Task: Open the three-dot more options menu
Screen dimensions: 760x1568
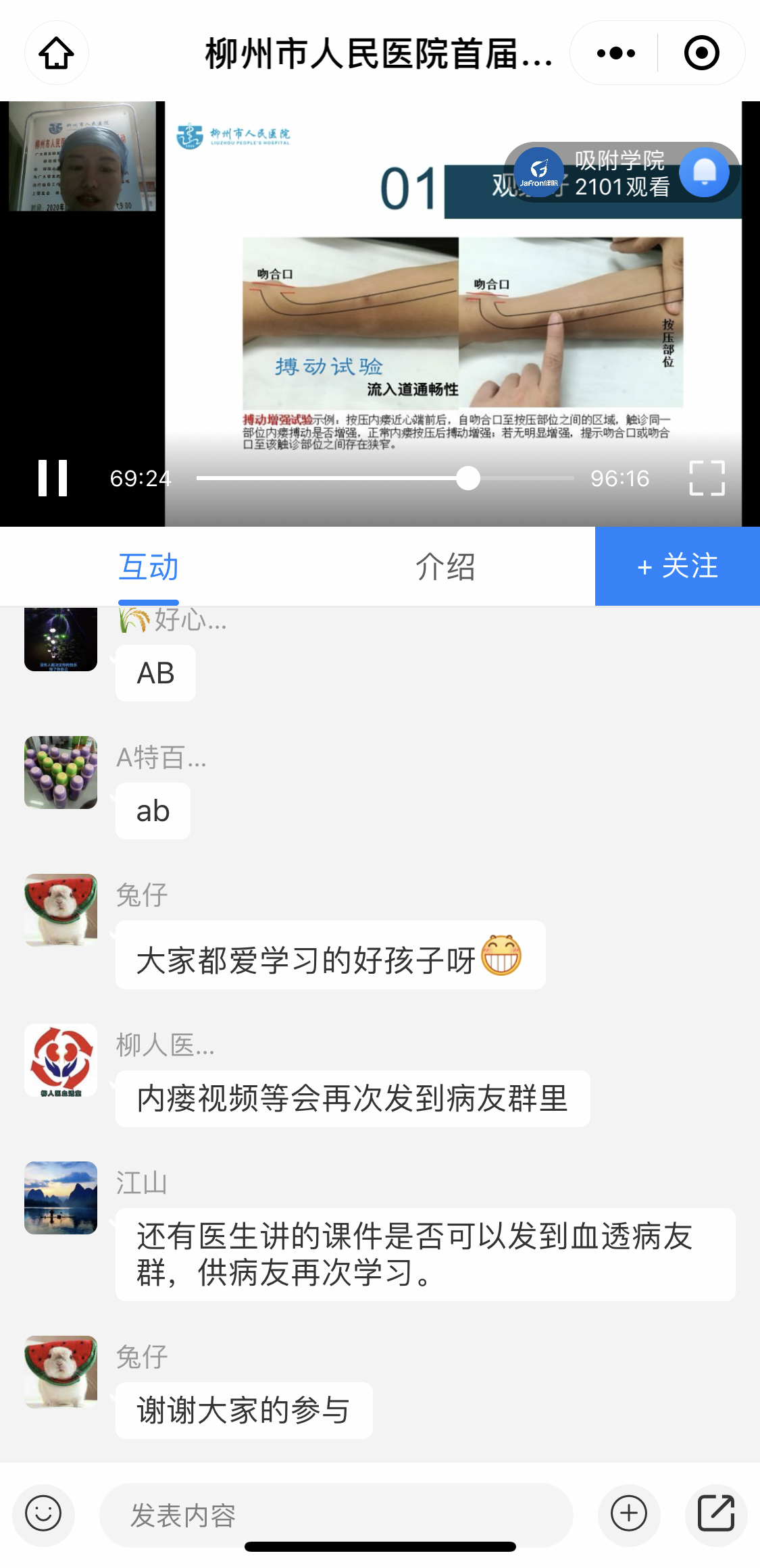Action: point(616,53)
